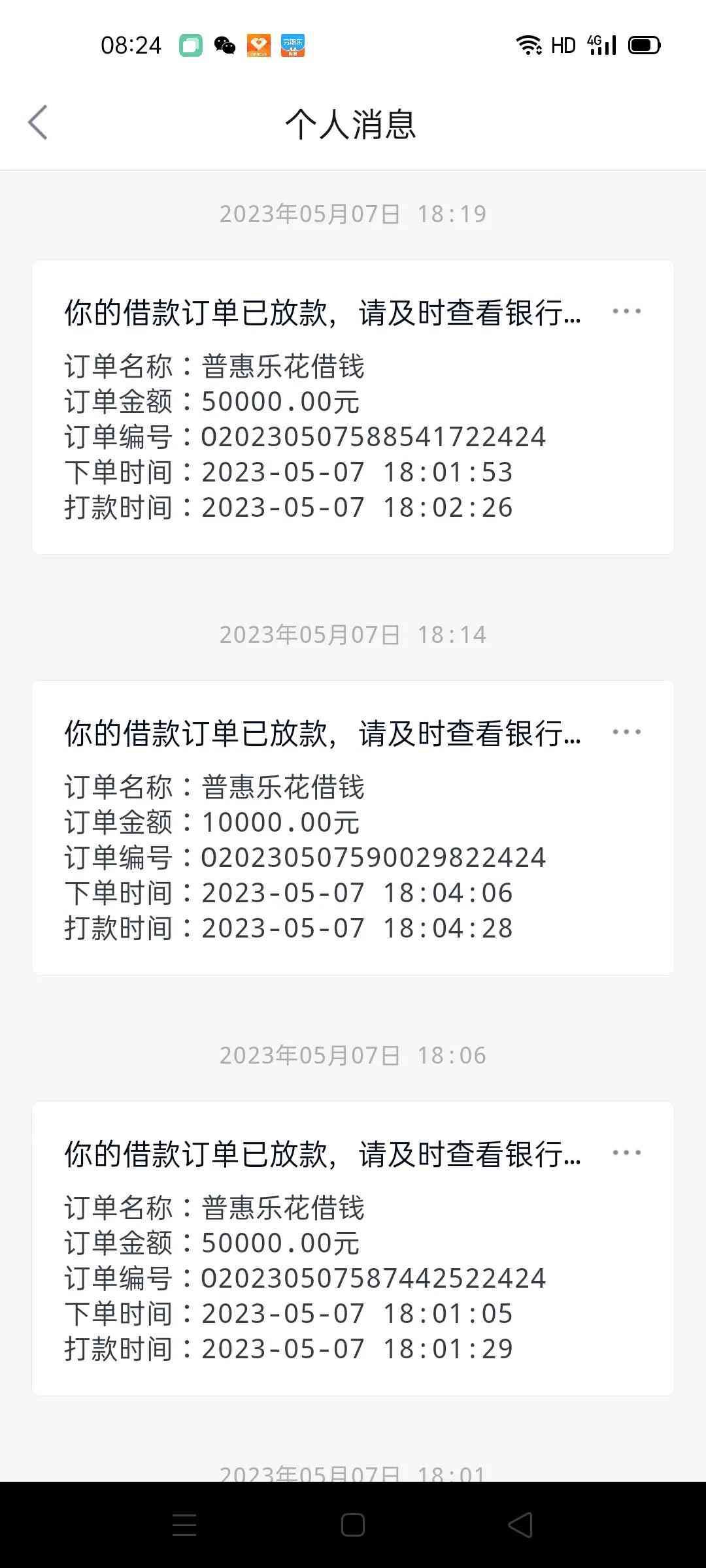706x1568 pixels.
Task: Open more options on the 18:06 message
Action: [x=626, y=1153]
